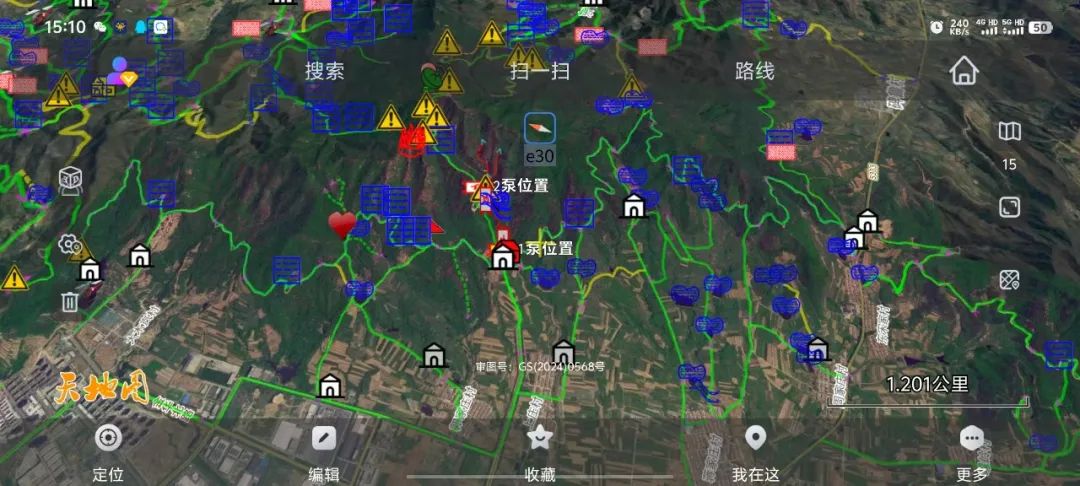This screenshot has width=1080, height=486.
Task: Open the 搜索 search function
Action: [324, 71]
